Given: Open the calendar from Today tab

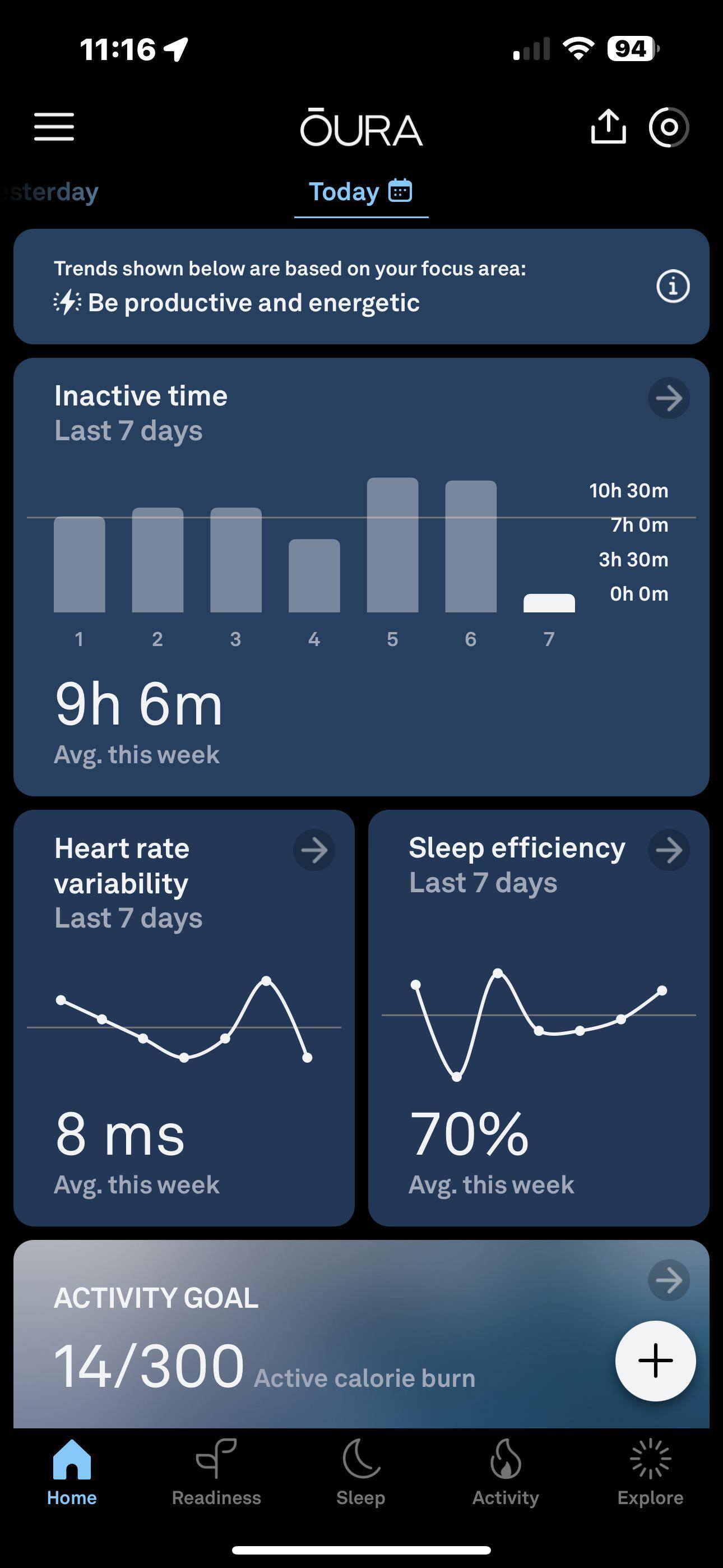Looking at the screenshot, I should [400, 191].
